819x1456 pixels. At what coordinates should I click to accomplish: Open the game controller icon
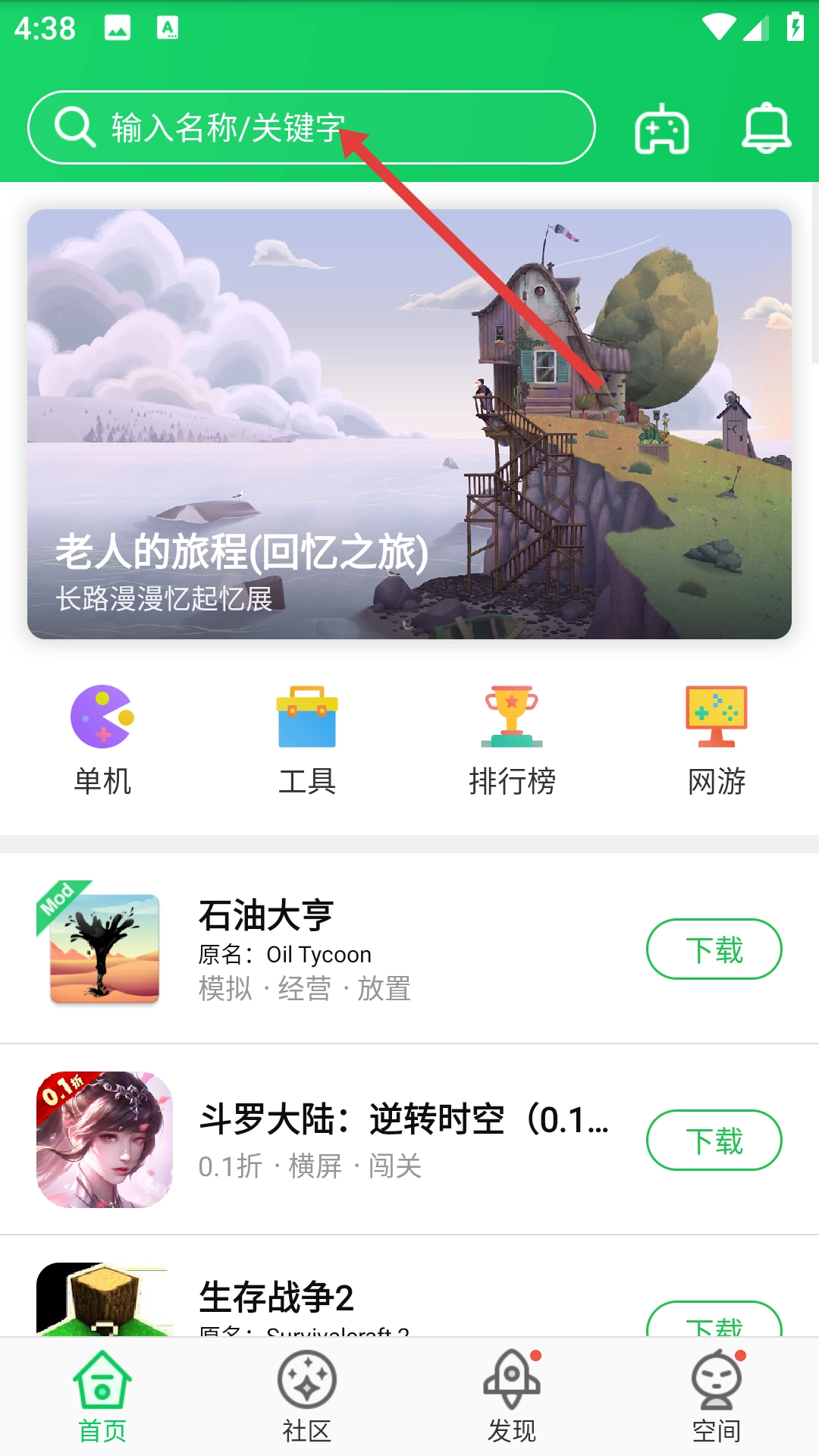tap(661, 129)
